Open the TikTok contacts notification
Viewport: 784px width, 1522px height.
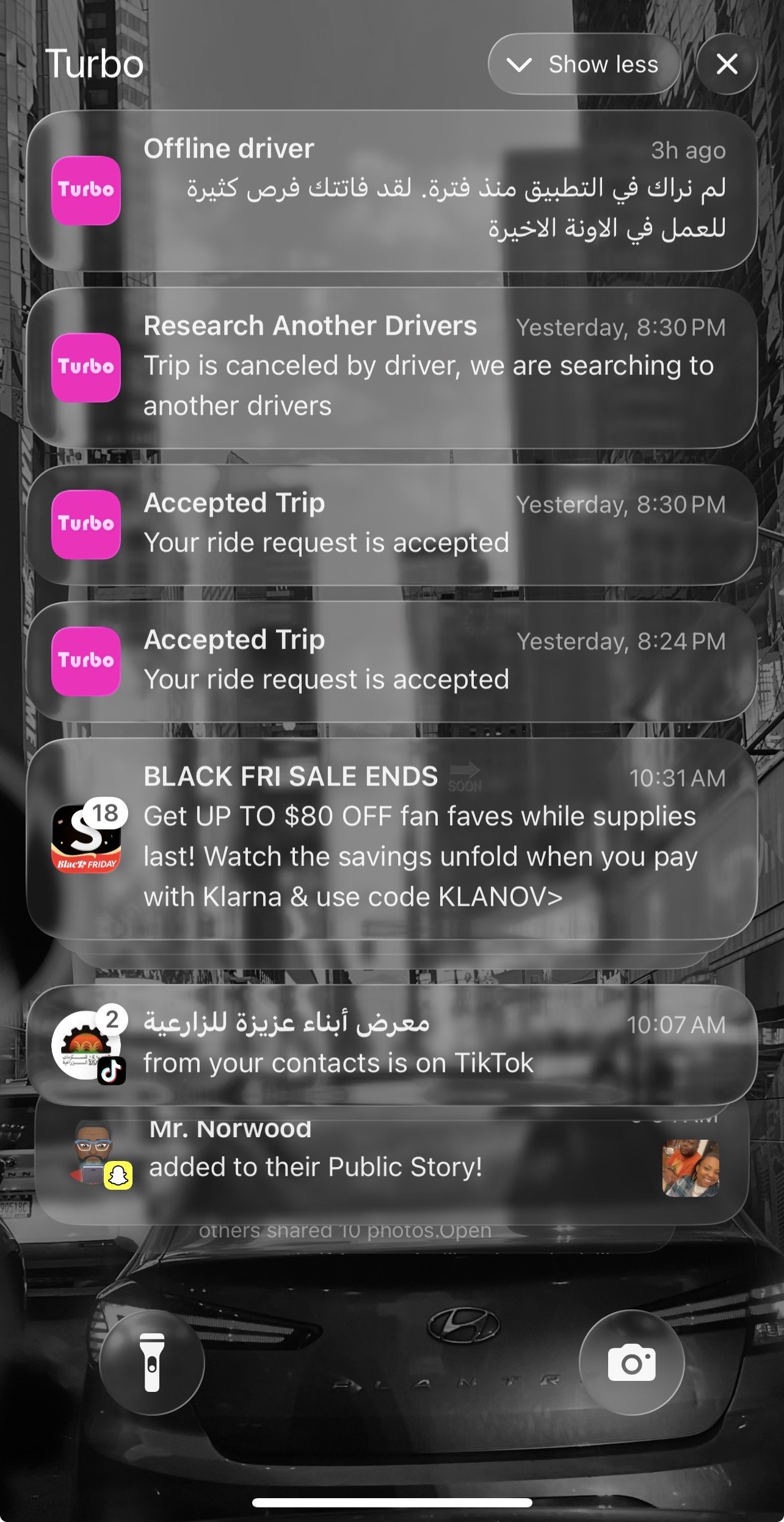pyautogui.click(x=391, y=1044)
